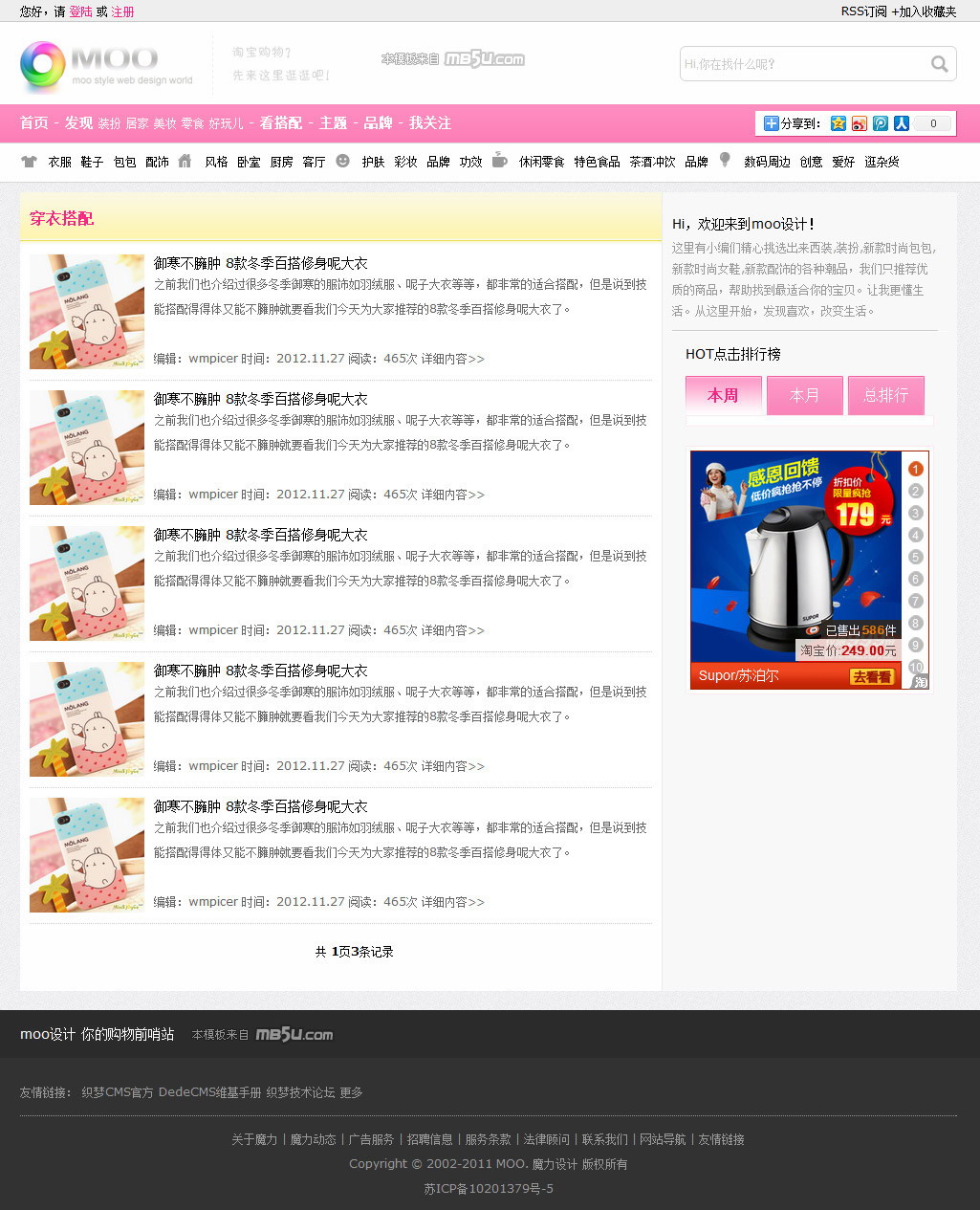The height and width of the screenshot is (1210, 980).
Task: Open the 数码周边 category
Action: click(x=767, y=162)
